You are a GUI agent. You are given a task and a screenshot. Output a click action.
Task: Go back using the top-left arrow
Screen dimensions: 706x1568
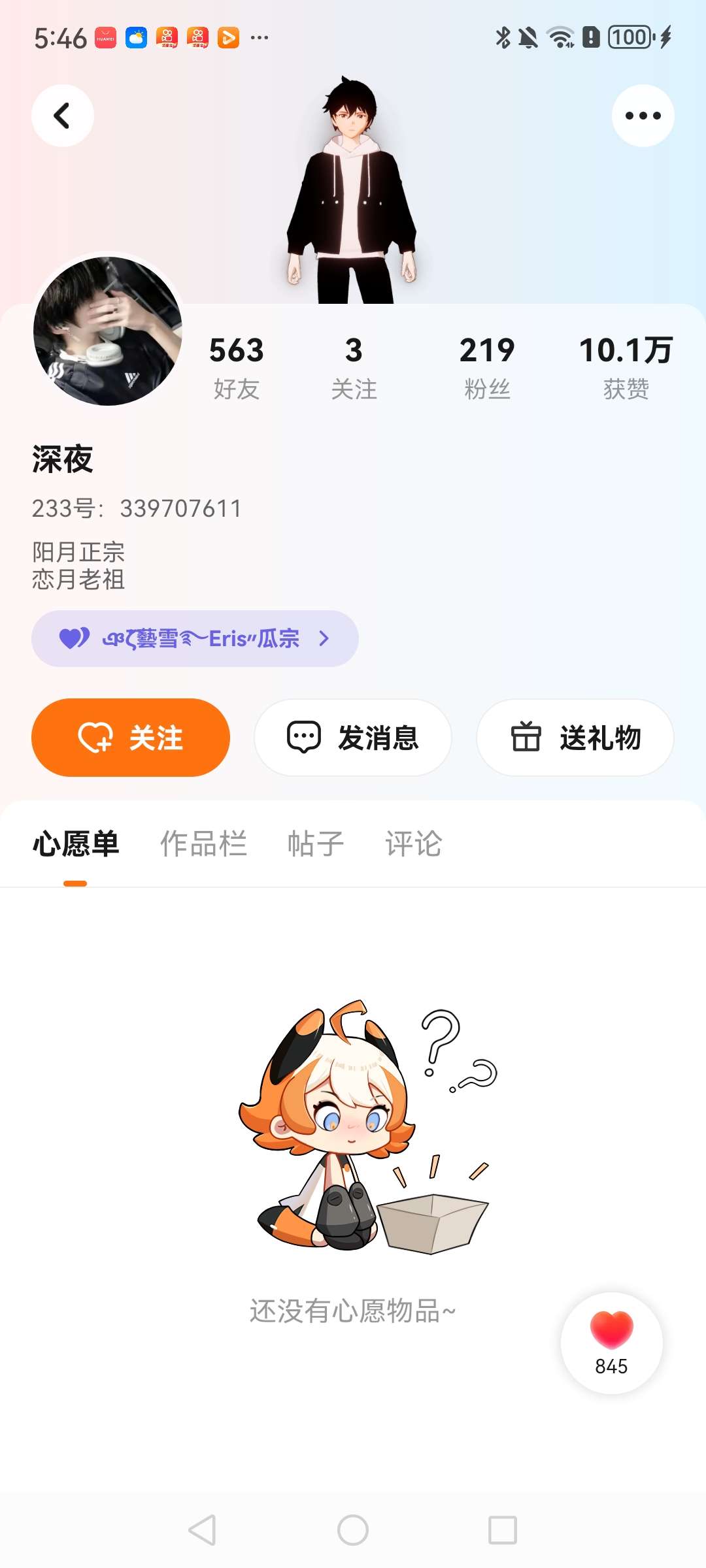click(x=62, y=116)
